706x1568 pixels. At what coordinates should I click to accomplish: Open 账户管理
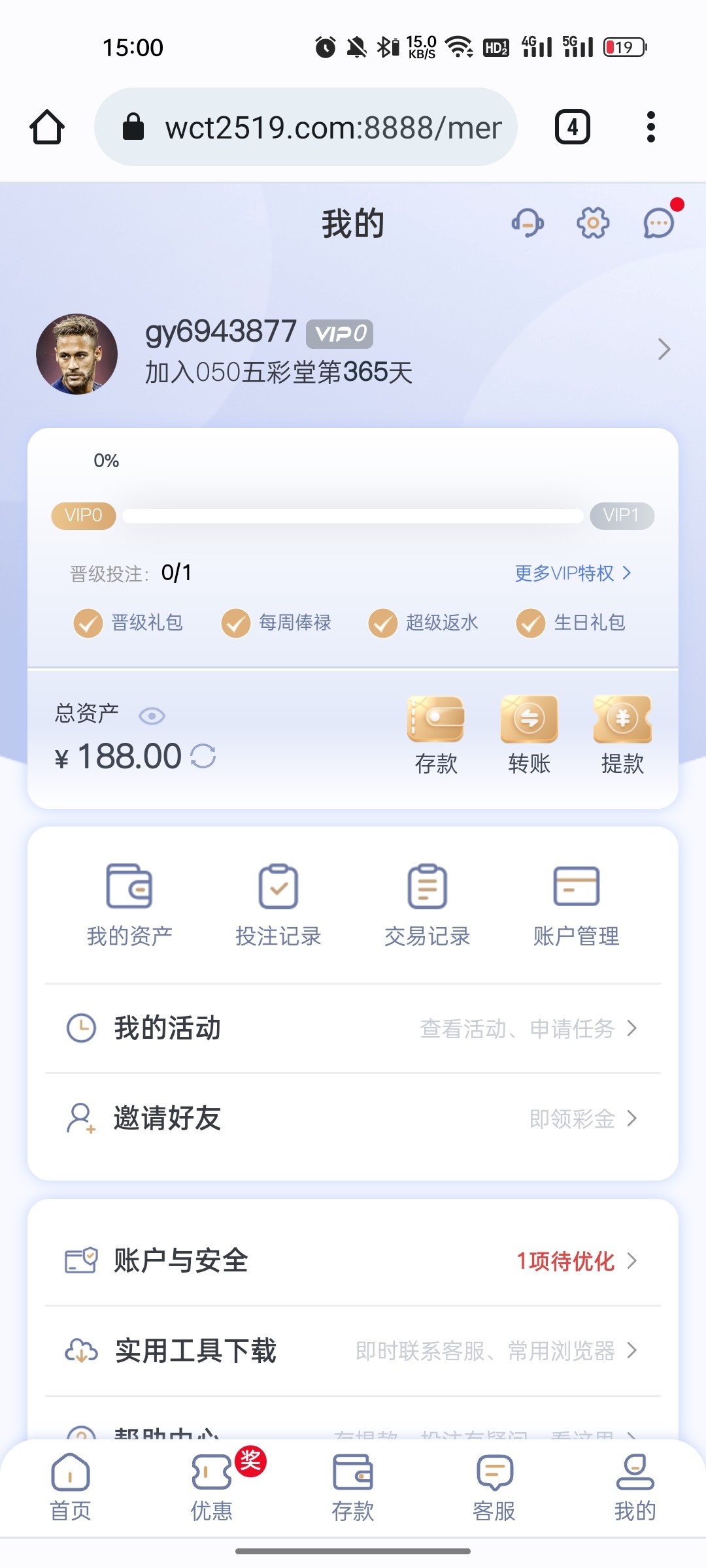click(x=576, y=905)
